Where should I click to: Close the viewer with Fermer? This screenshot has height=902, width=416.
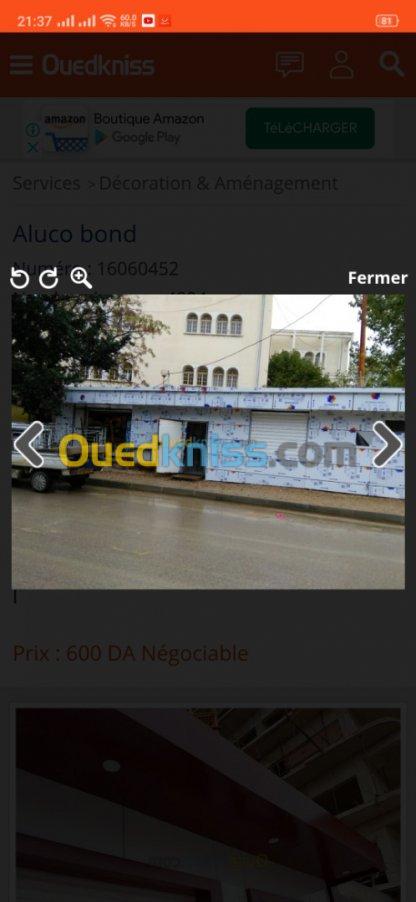click(x=377, y=278)
